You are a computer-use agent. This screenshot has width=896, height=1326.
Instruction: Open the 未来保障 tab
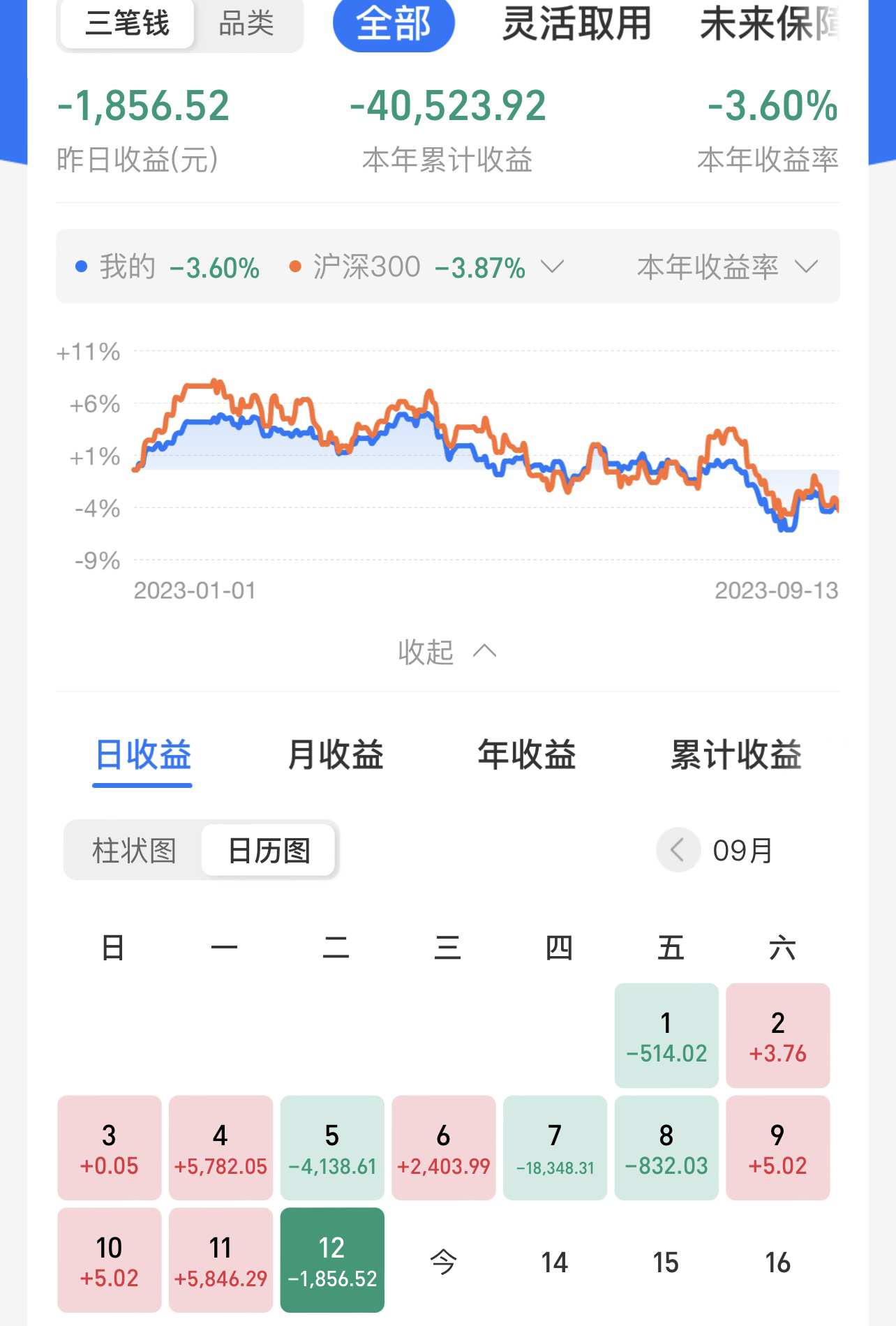click(x=769, y=24)
